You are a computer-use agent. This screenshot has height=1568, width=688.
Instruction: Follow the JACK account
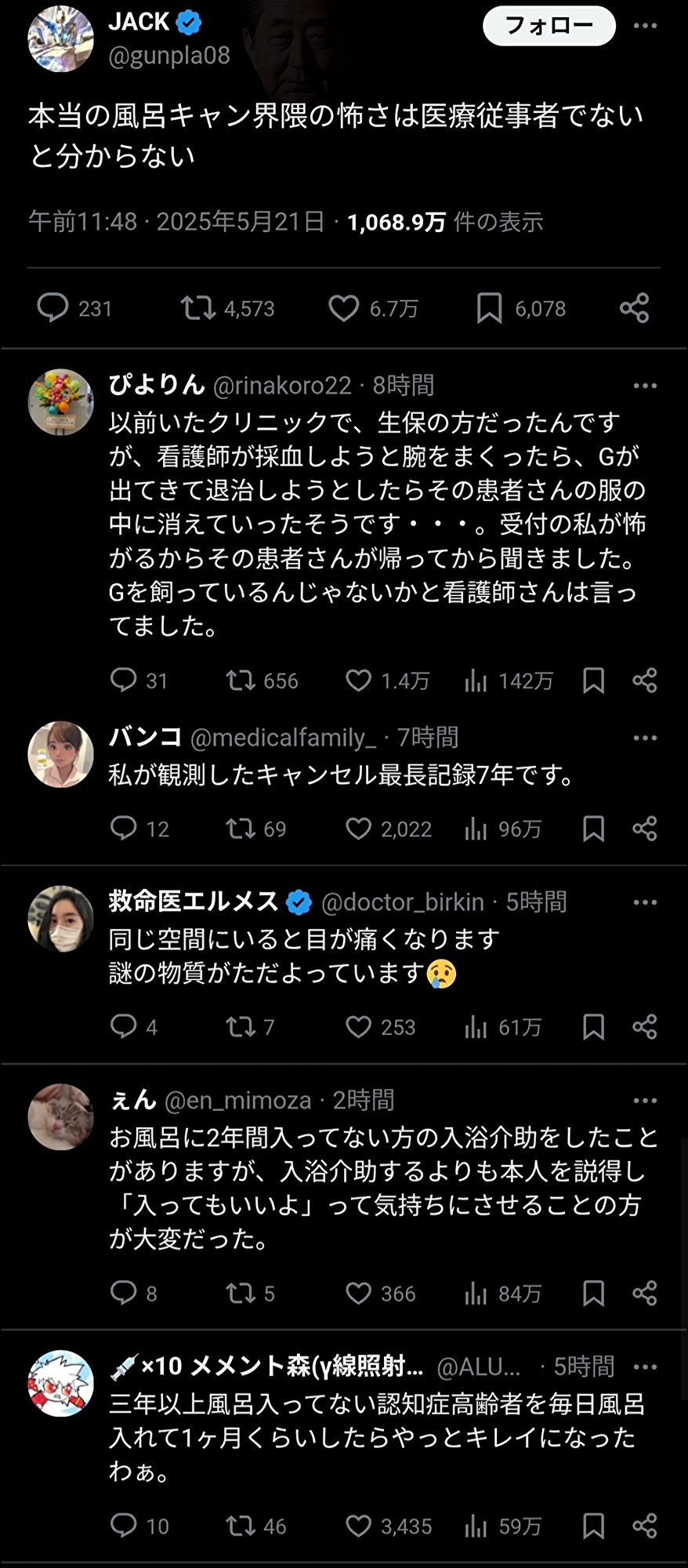549,26
